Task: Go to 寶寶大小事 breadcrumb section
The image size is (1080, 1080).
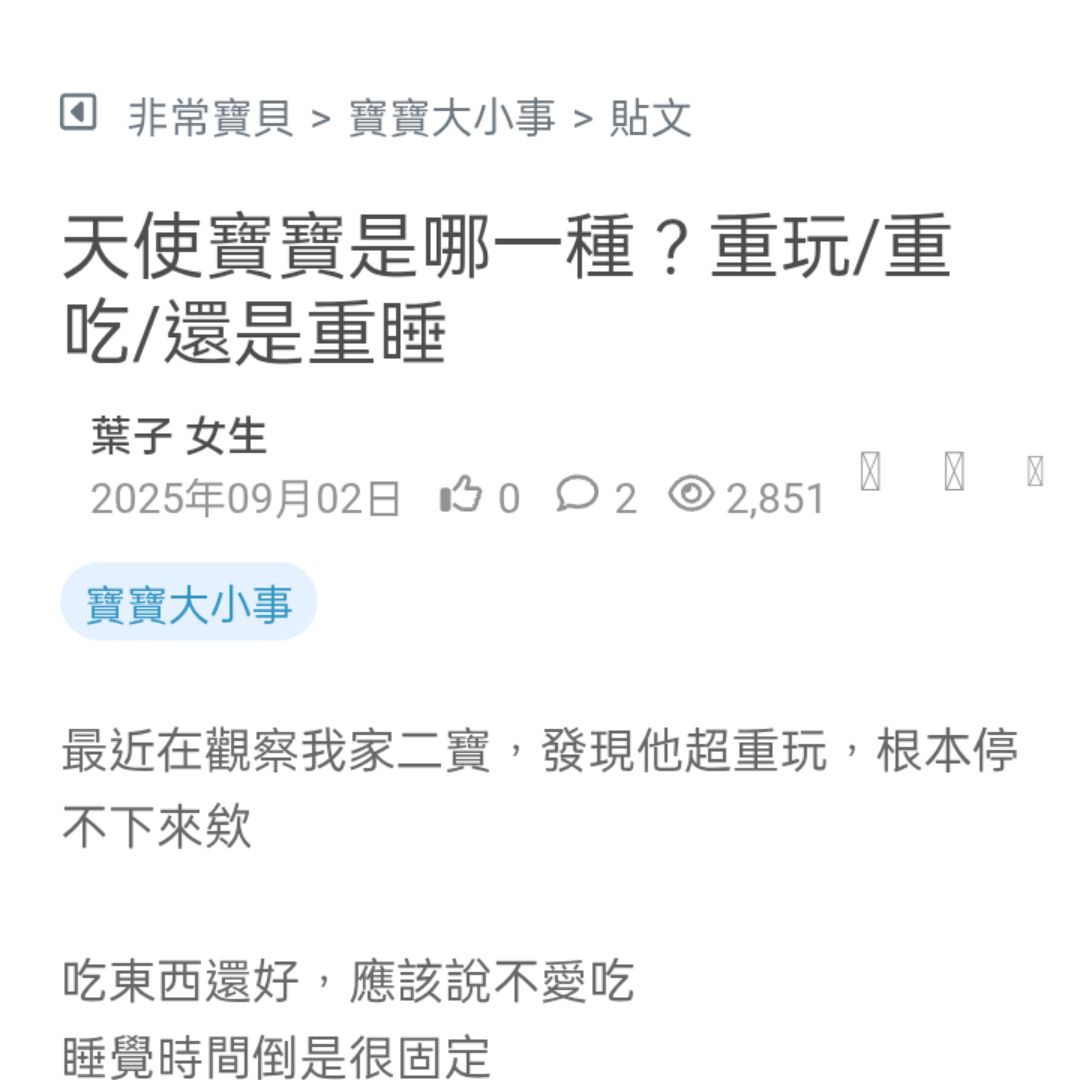Action: 451,118
